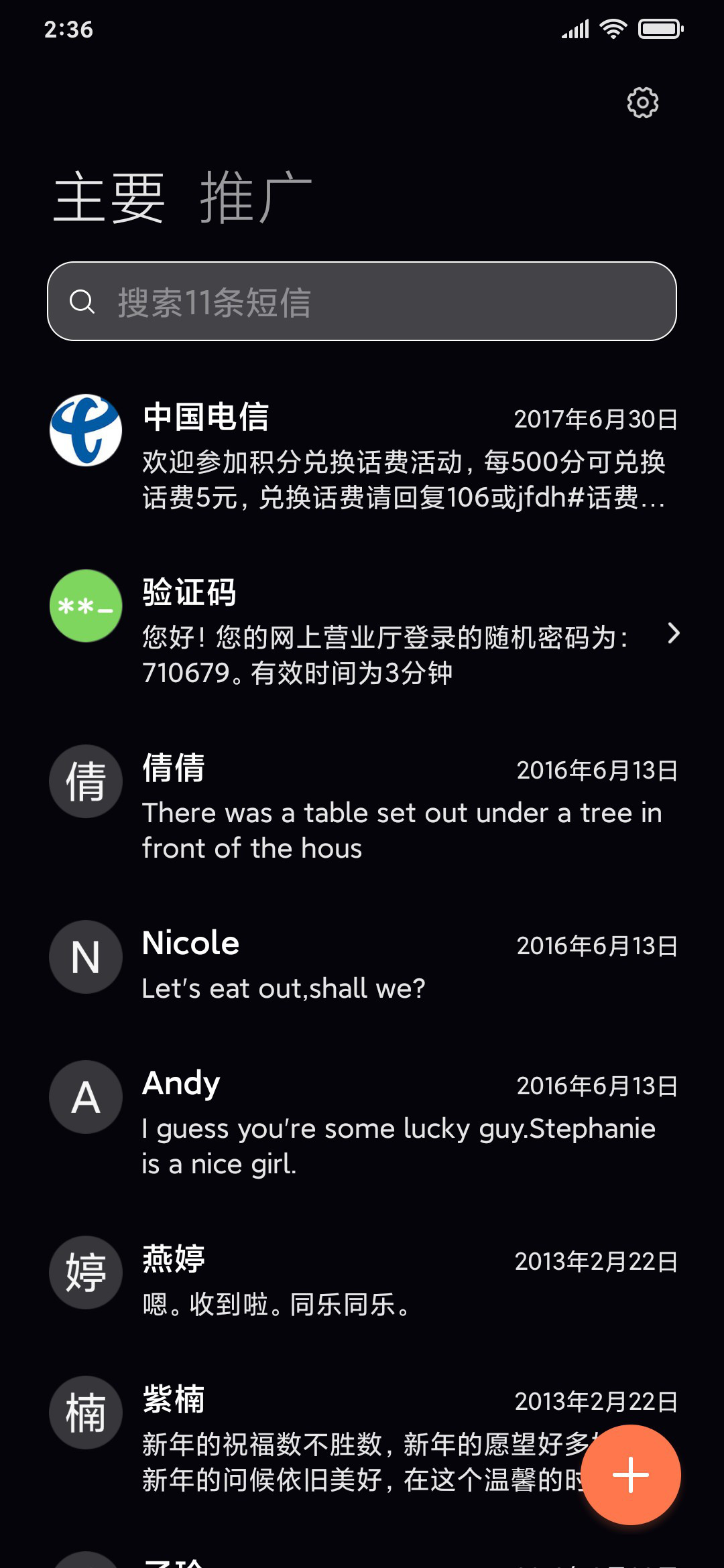This screenshot has width=724, height=1568.
Task: Tap the 搜索11条短信 search box
Action: point(362,302)
